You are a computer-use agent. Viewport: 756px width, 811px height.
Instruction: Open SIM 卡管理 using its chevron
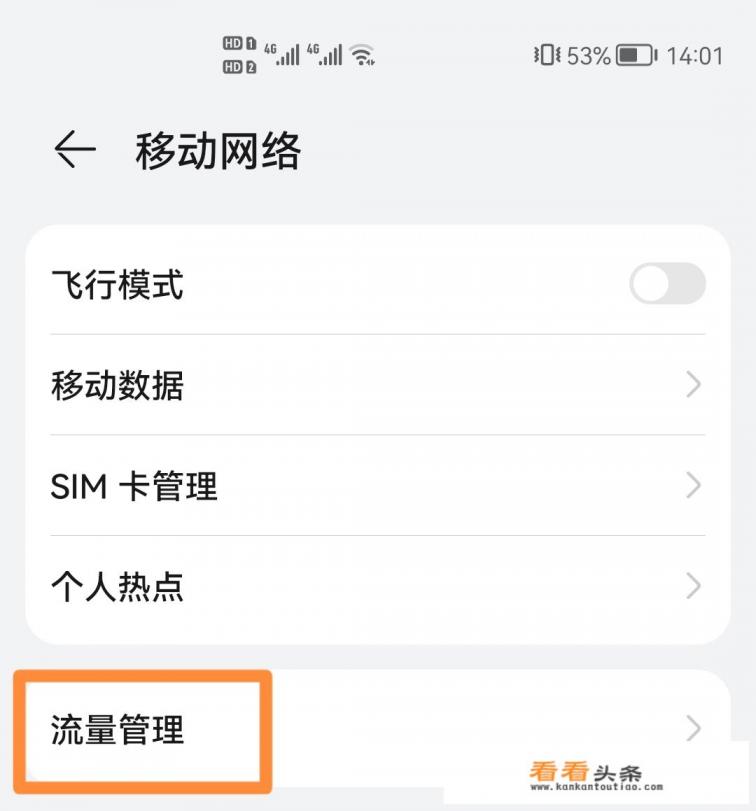point(693,486)
